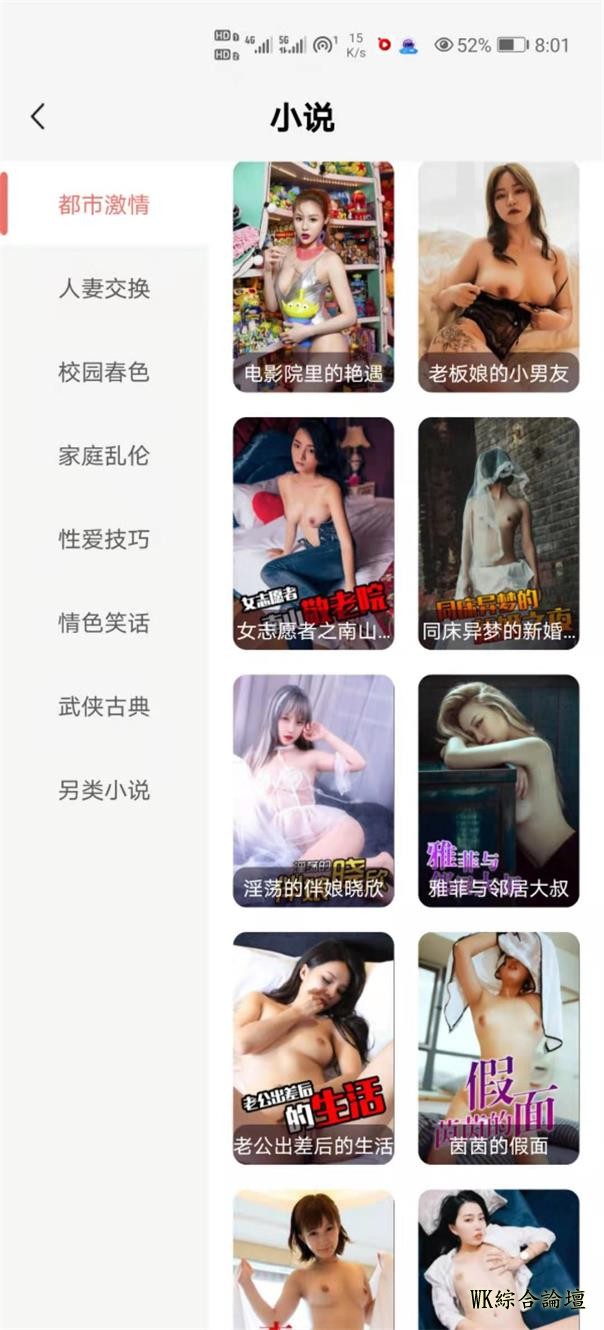Show the 情色笑话 category
Image resolution: width=604 pixels, height=1330 pixels.
tap(104, 624)
